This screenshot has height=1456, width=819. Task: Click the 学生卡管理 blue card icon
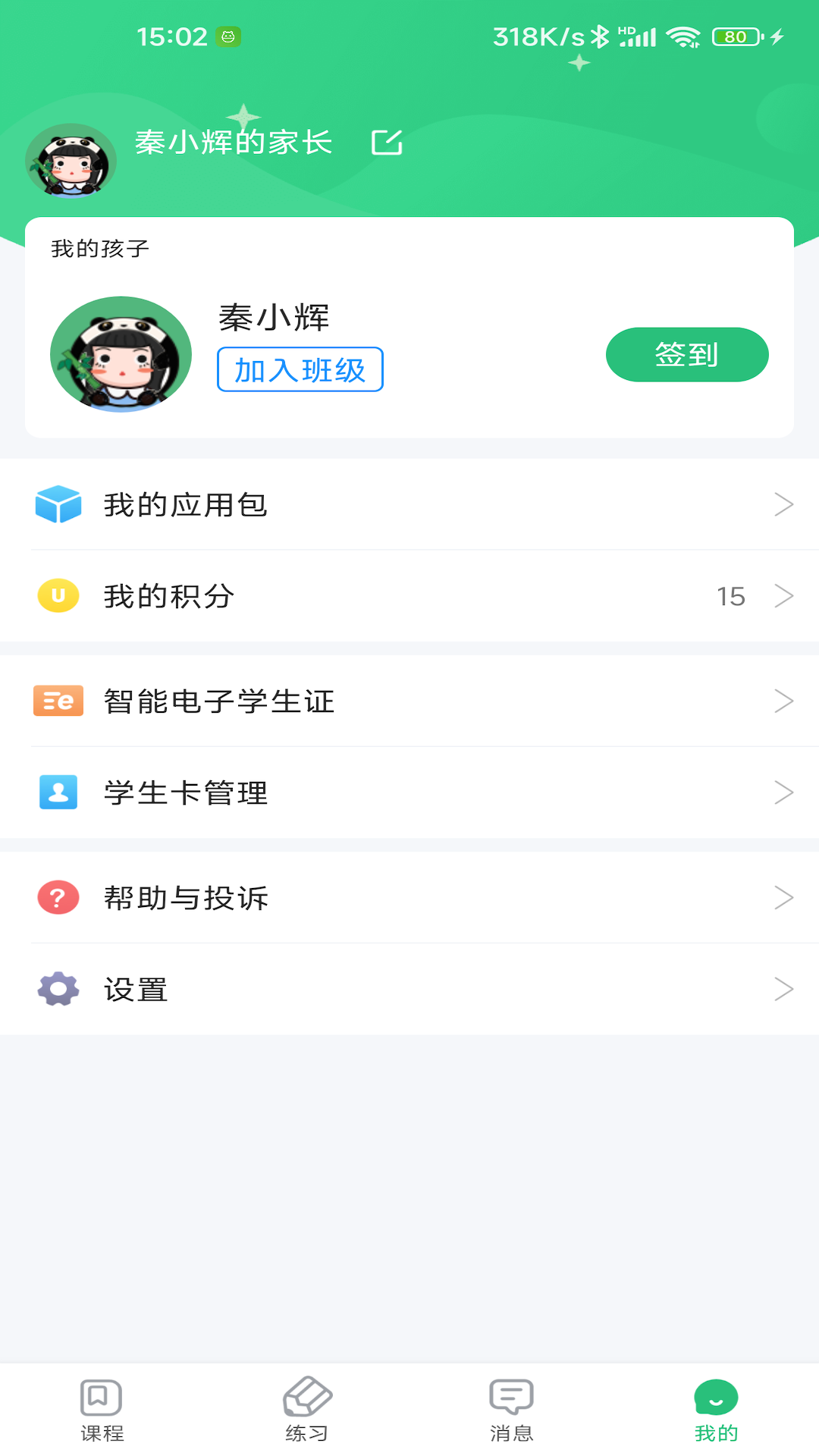(58, 793)
